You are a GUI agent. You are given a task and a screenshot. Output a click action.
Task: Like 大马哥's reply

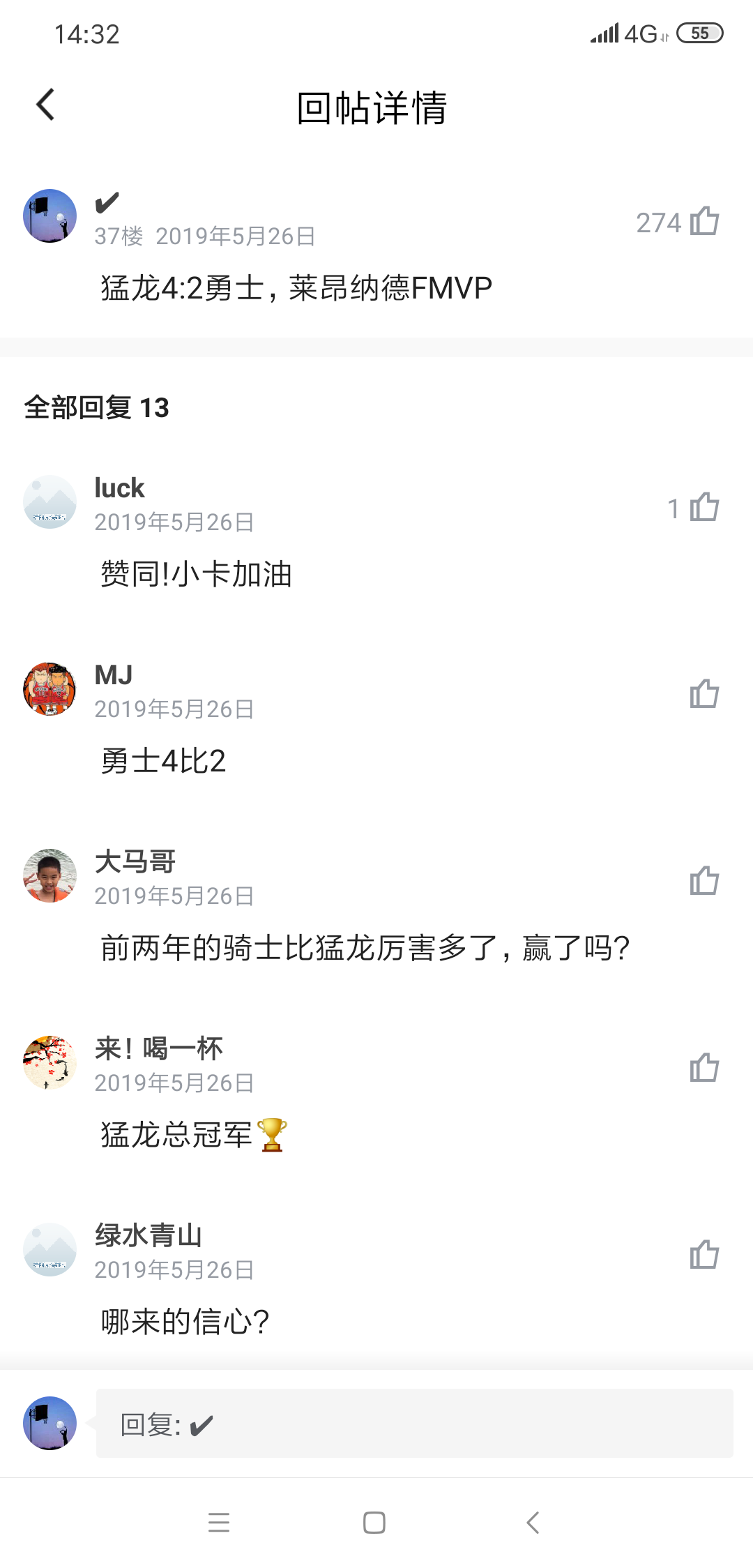[704, 881]
